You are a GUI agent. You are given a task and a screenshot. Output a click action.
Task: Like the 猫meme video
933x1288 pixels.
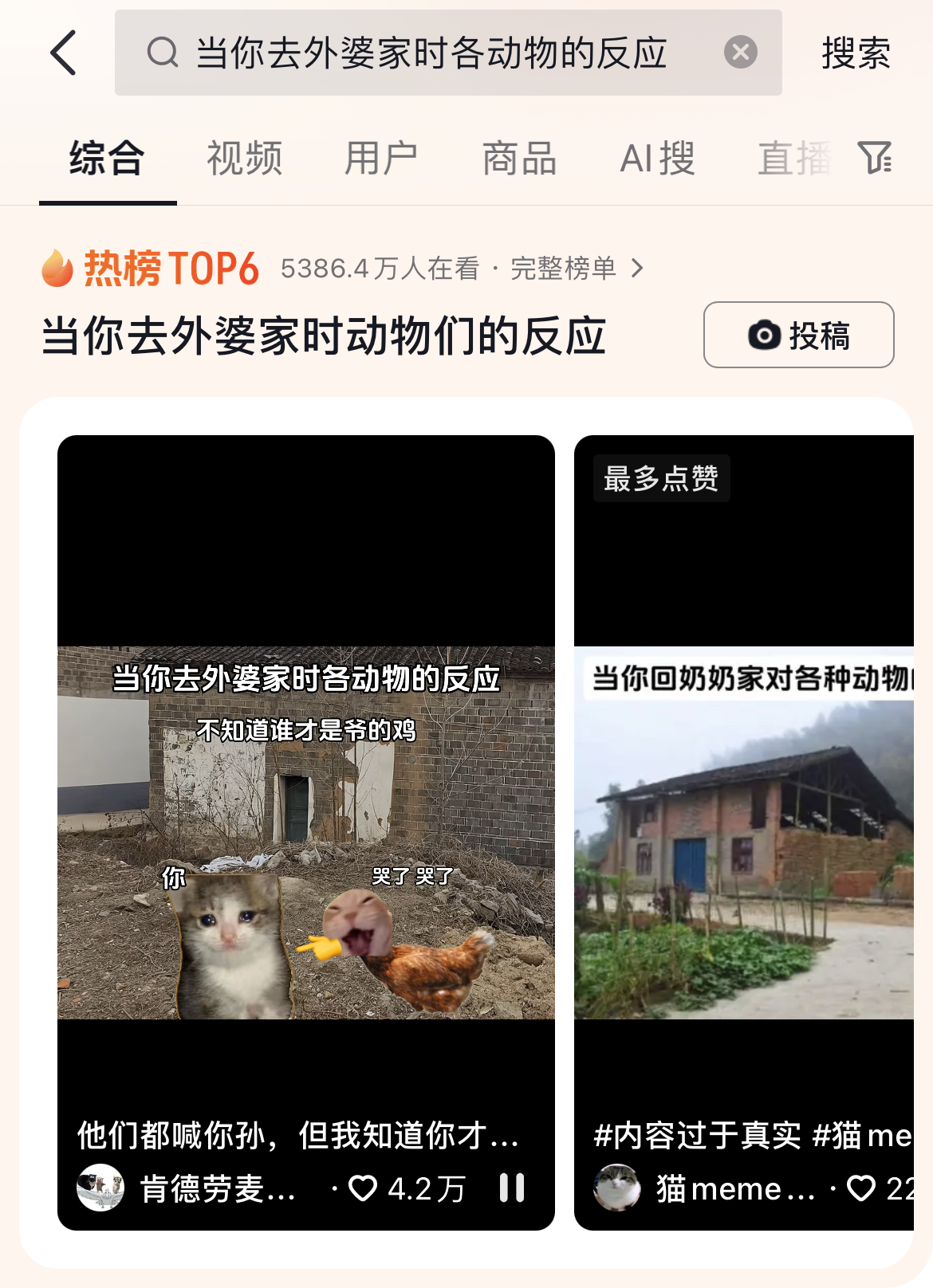[861, 1188]
